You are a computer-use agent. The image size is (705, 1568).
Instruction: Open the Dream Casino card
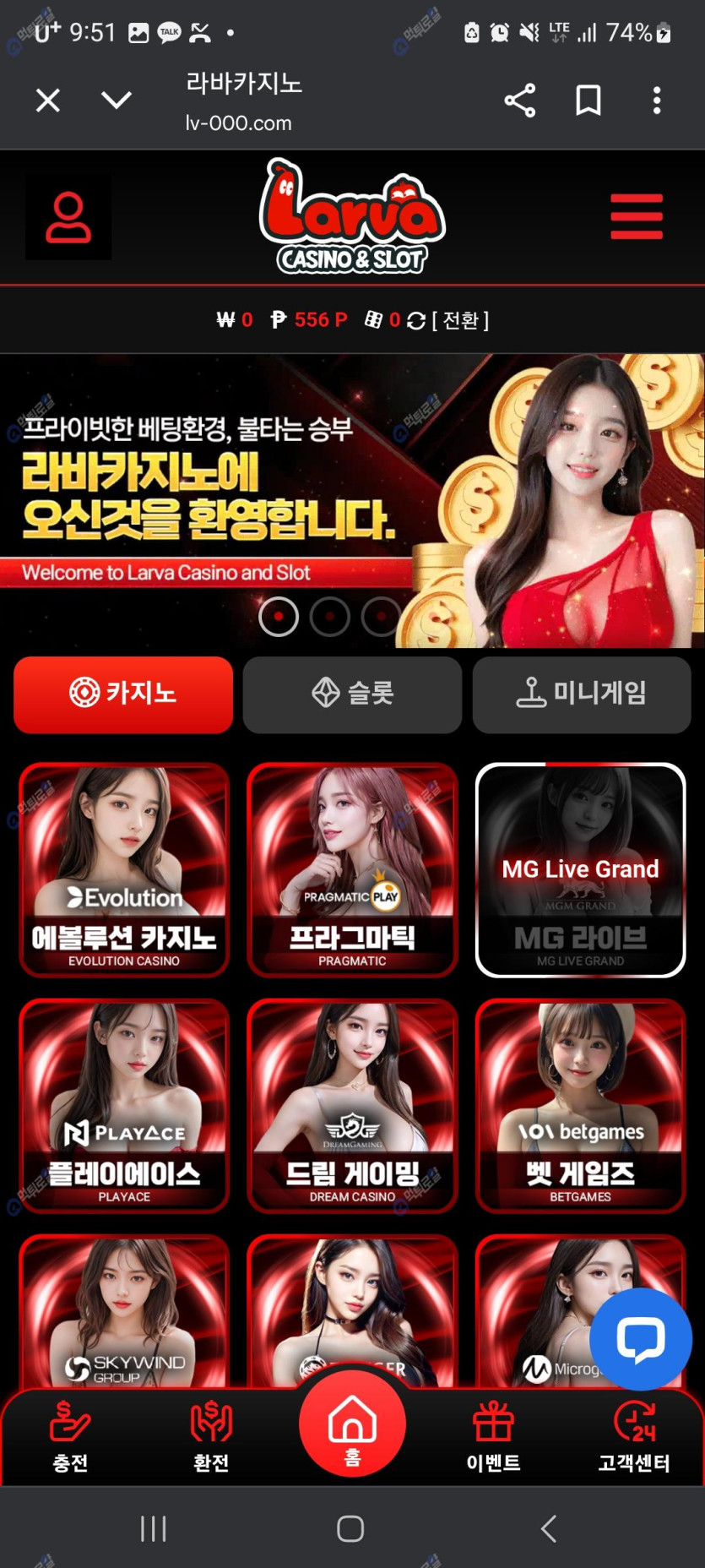point(352,1105)
